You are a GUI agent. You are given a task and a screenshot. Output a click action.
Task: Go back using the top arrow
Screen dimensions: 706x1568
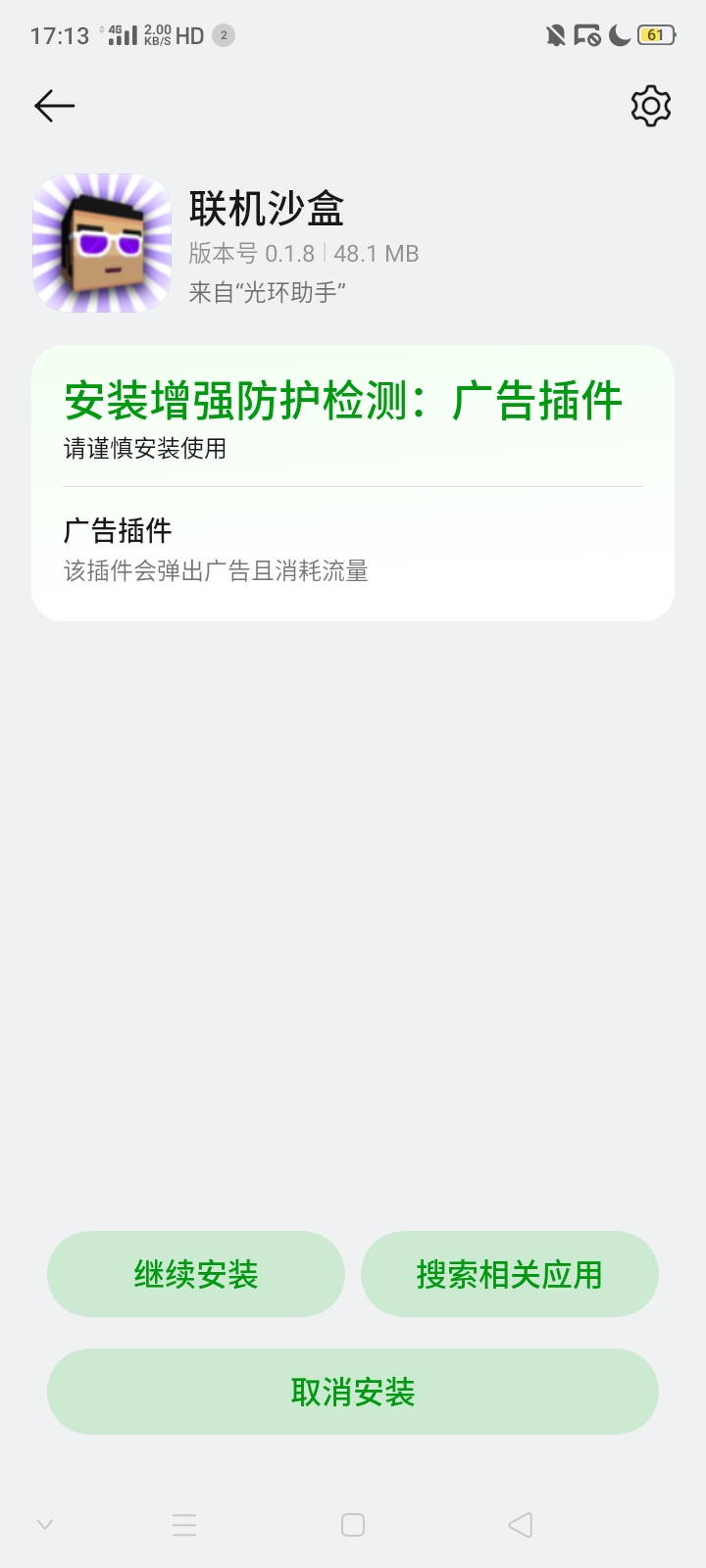54,106
